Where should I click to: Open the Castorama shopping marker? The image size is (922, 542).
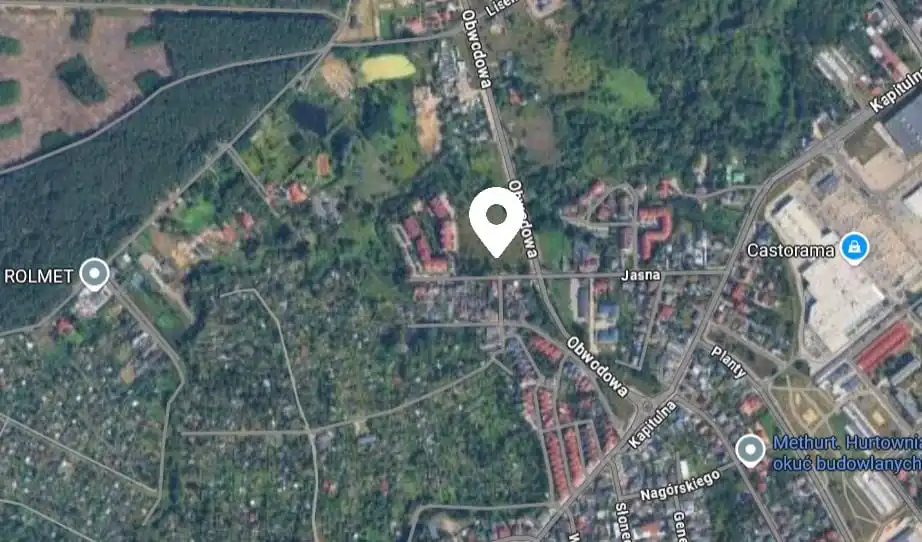tap(854, 247)
